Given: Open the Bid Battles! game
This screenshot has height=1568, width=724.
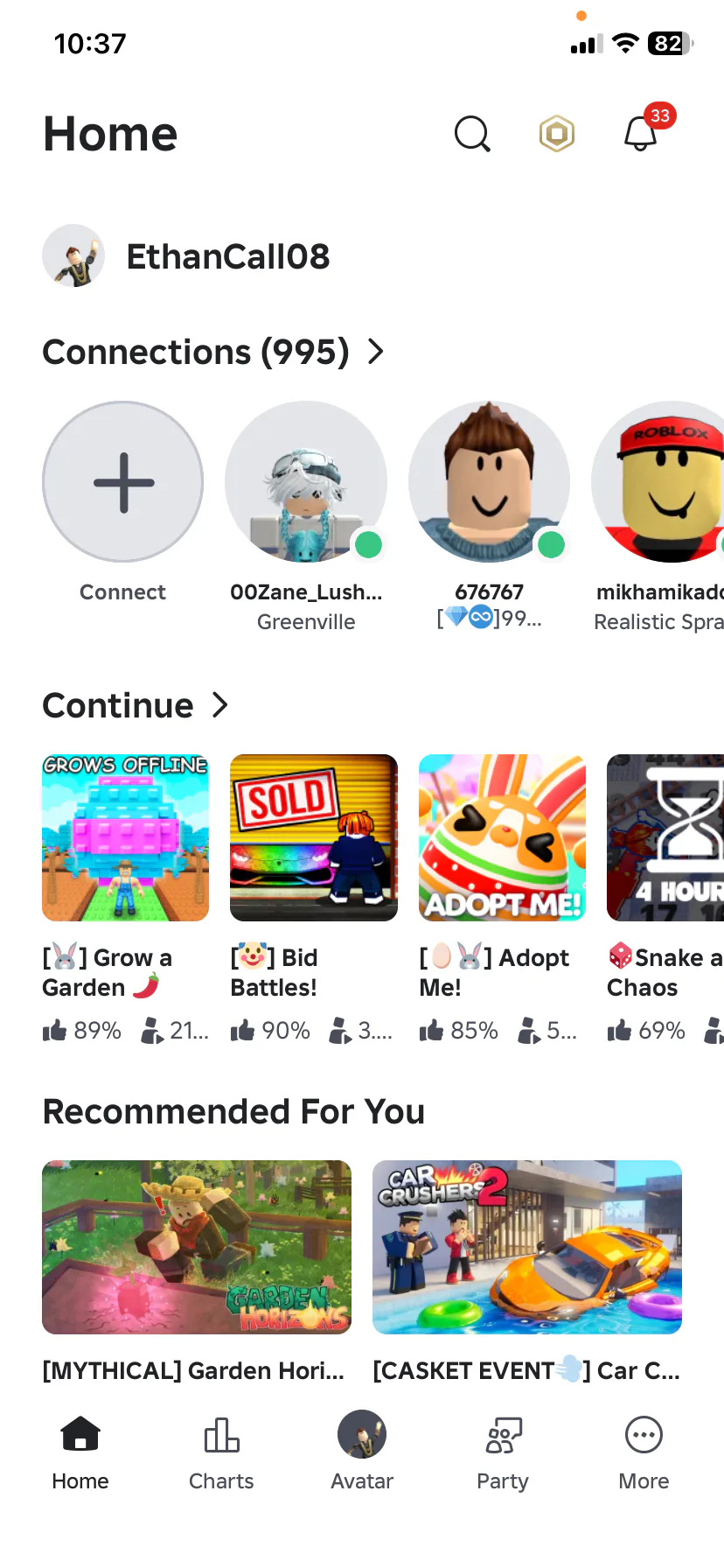Looking at the screenshot, I should (x=314, y=837).
